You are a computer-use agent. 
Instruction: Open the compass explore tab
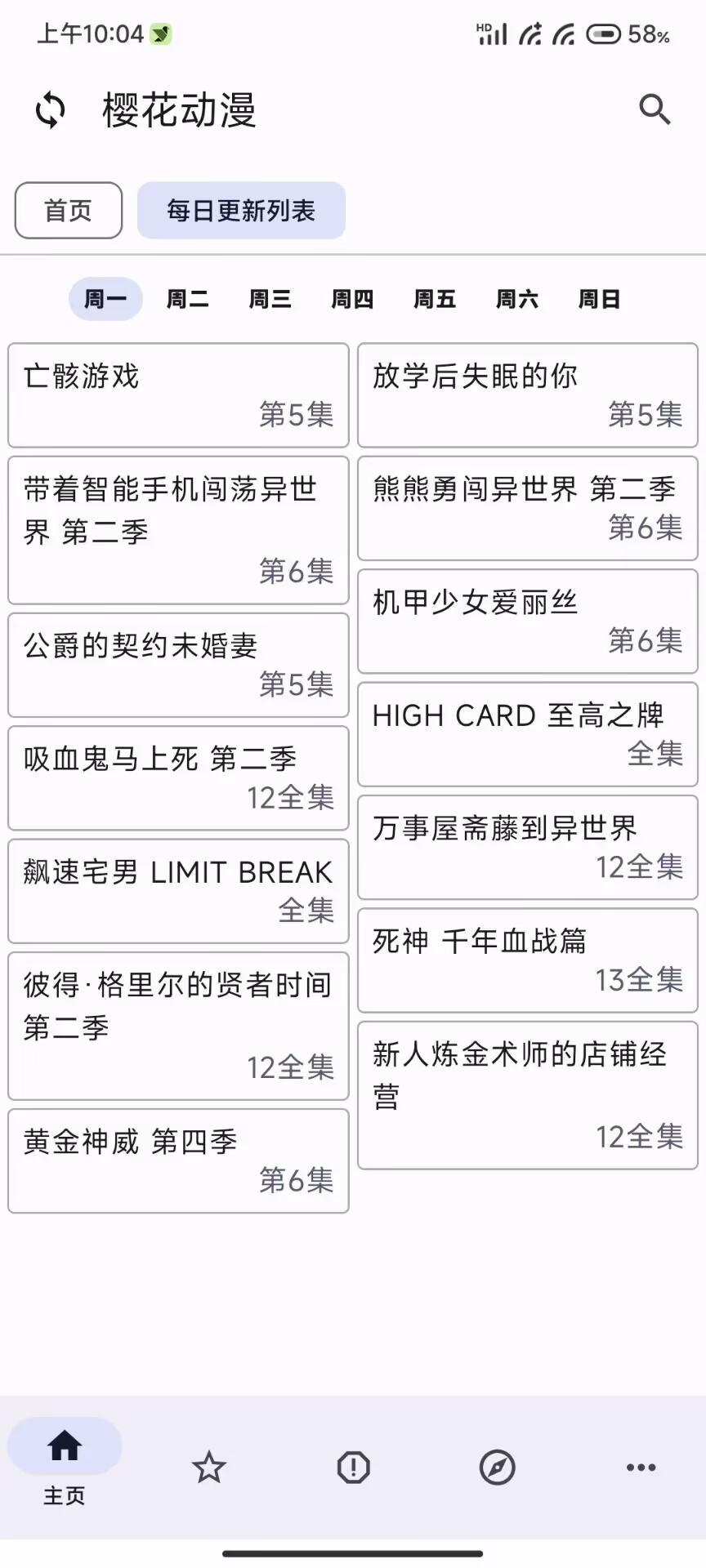click(x=497, y=1468)
